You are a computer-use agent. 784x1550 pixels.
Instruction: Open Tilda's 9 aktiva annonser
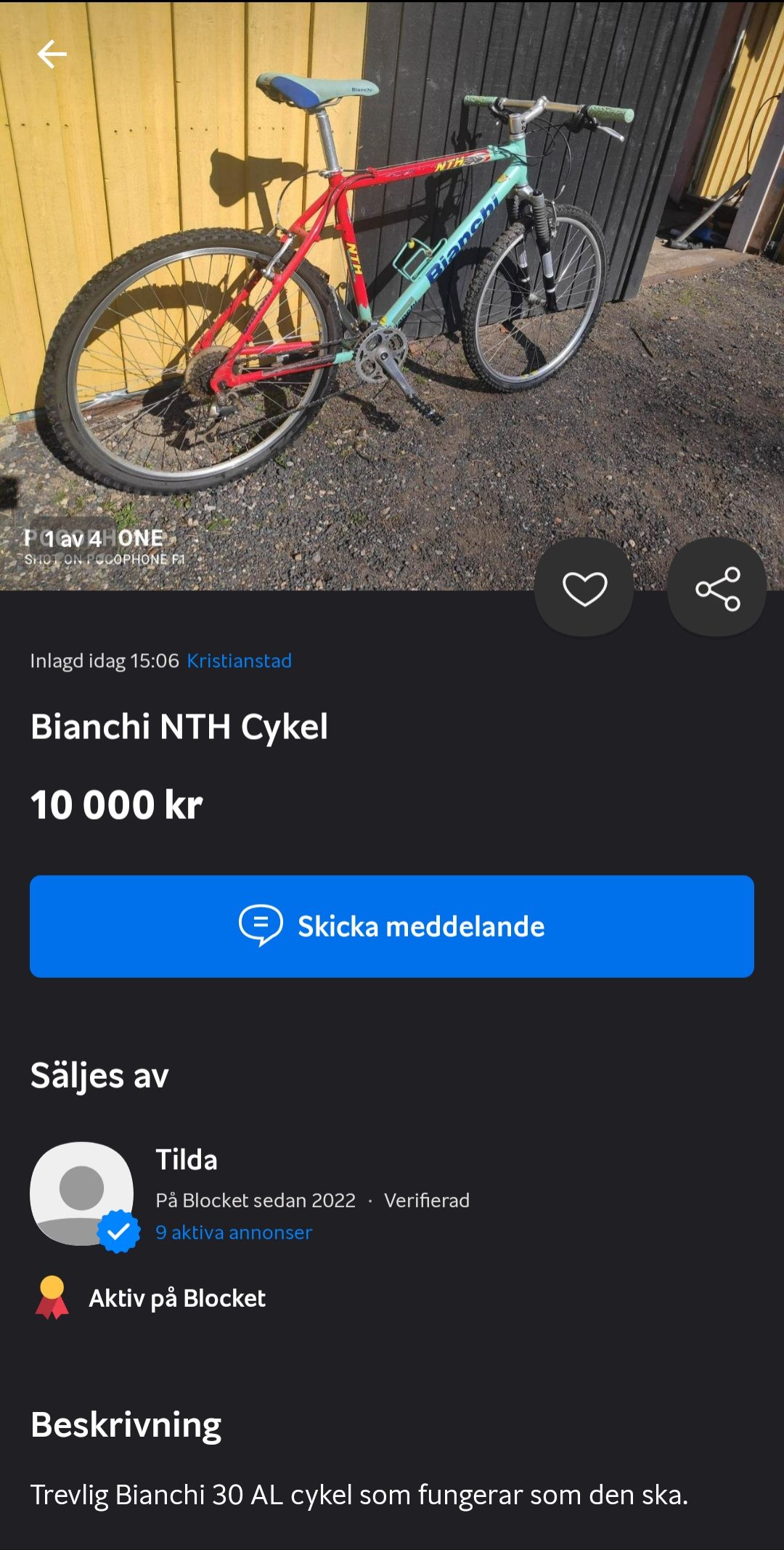click(x=234, y=1232)
